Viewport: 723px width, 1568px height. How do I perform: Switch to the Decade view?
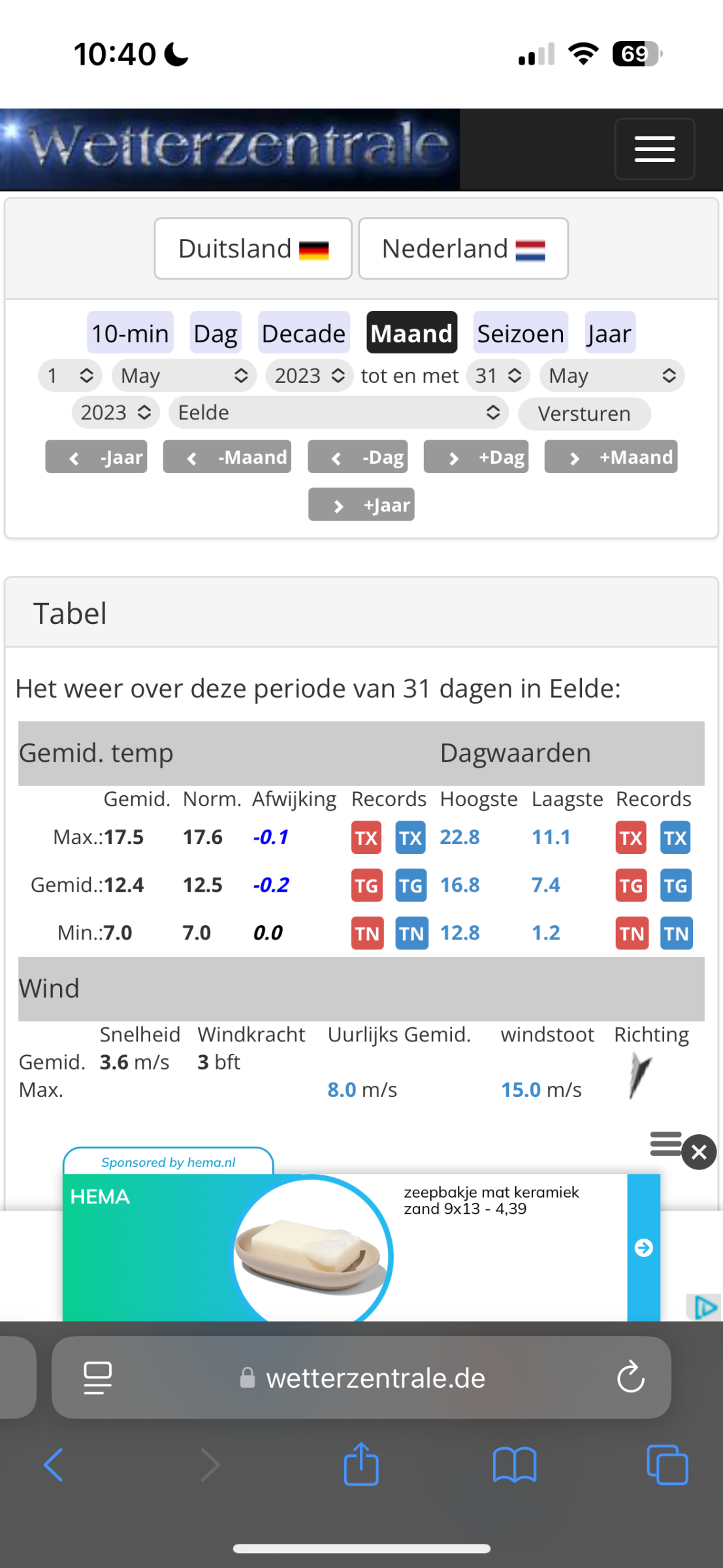pos(304,333)
